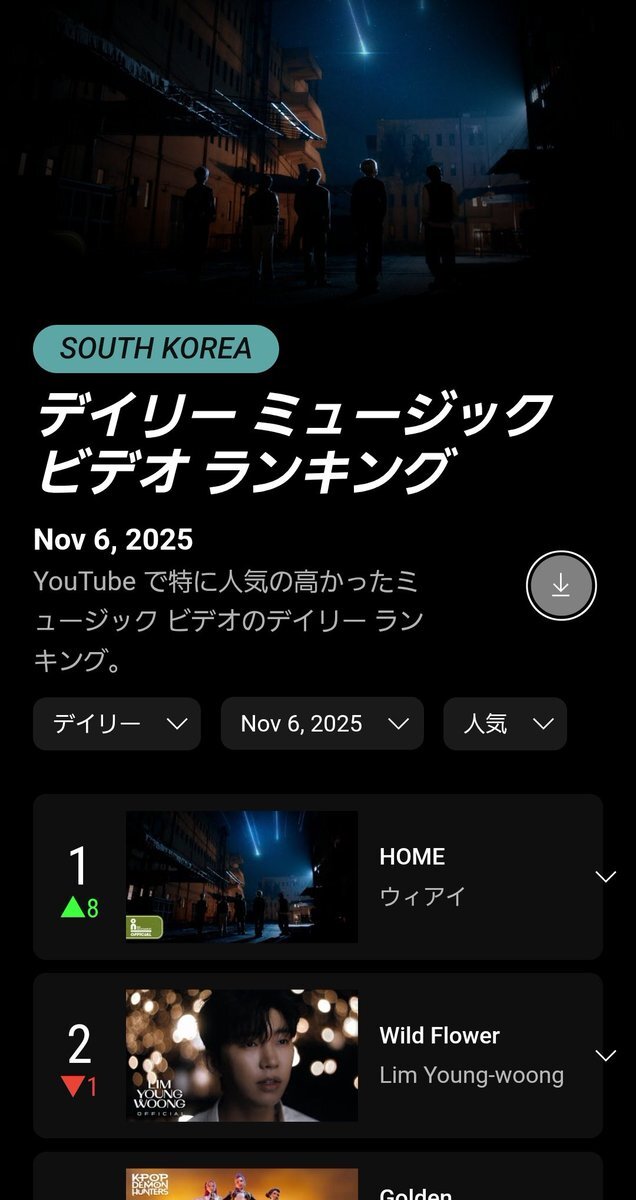
Task: Open the 人気 sort dropdown
Action: click(505, 724)
